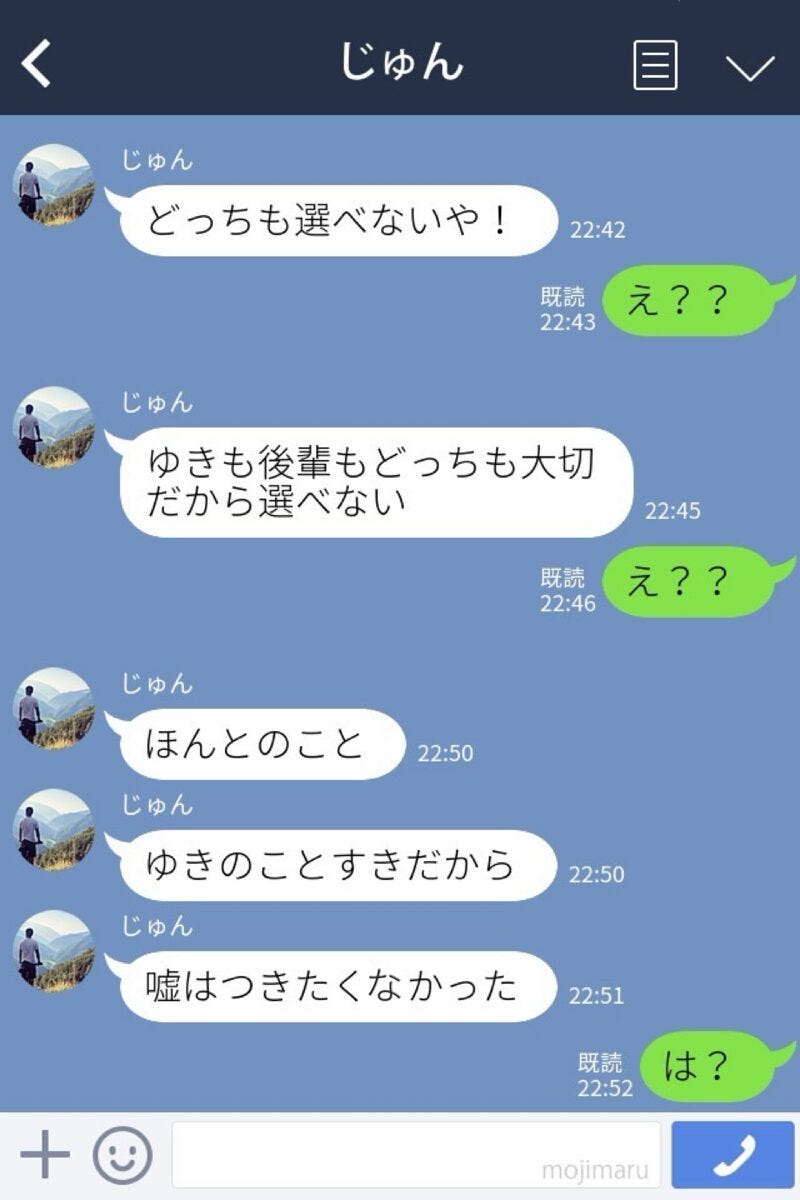Expand the chat options chevron menu
Viewport: 800px width, 1200px height.
749,67
